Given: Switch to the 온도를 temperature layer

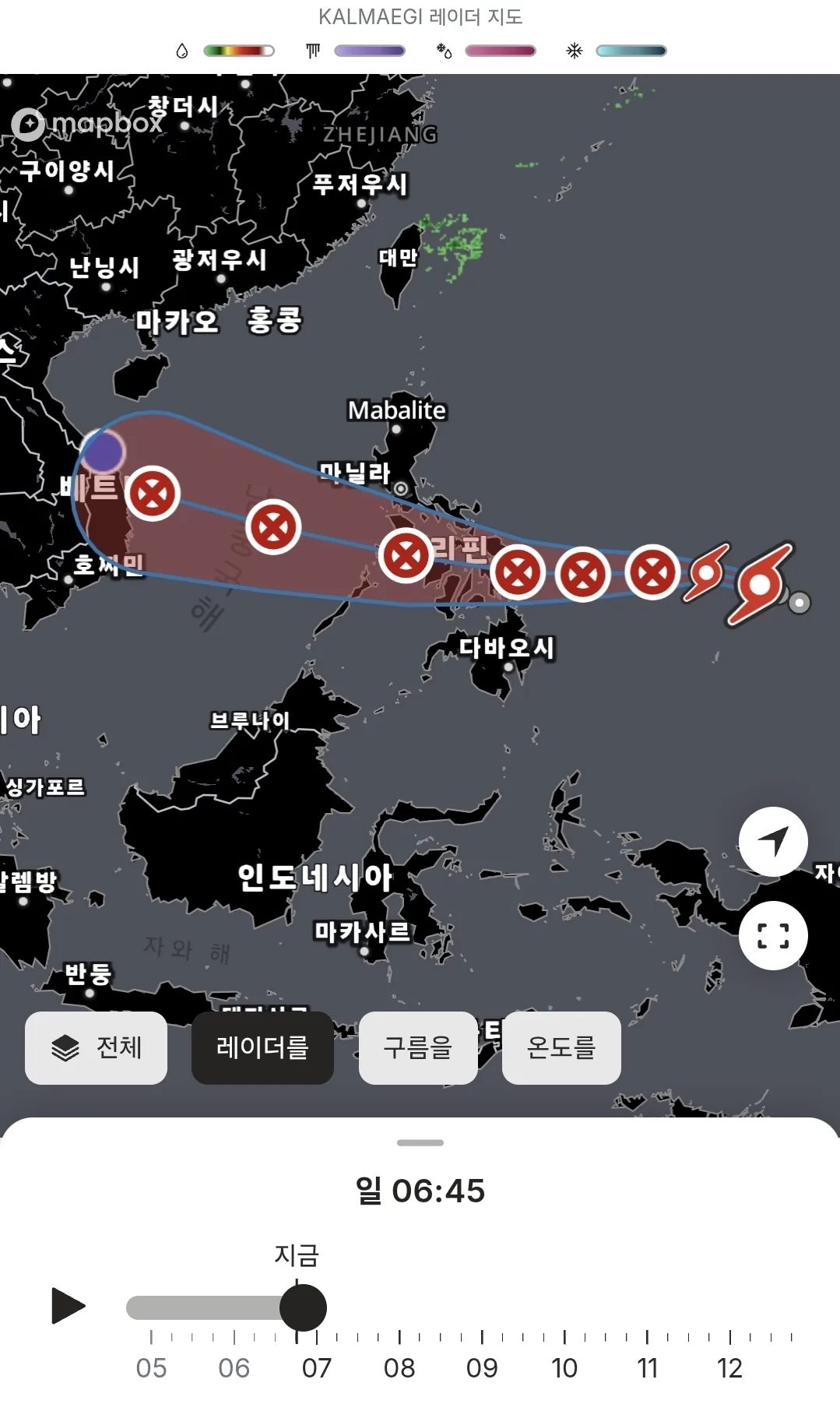Looking at the screenshot, I should pyautogui.click(x=561, y=1047).
